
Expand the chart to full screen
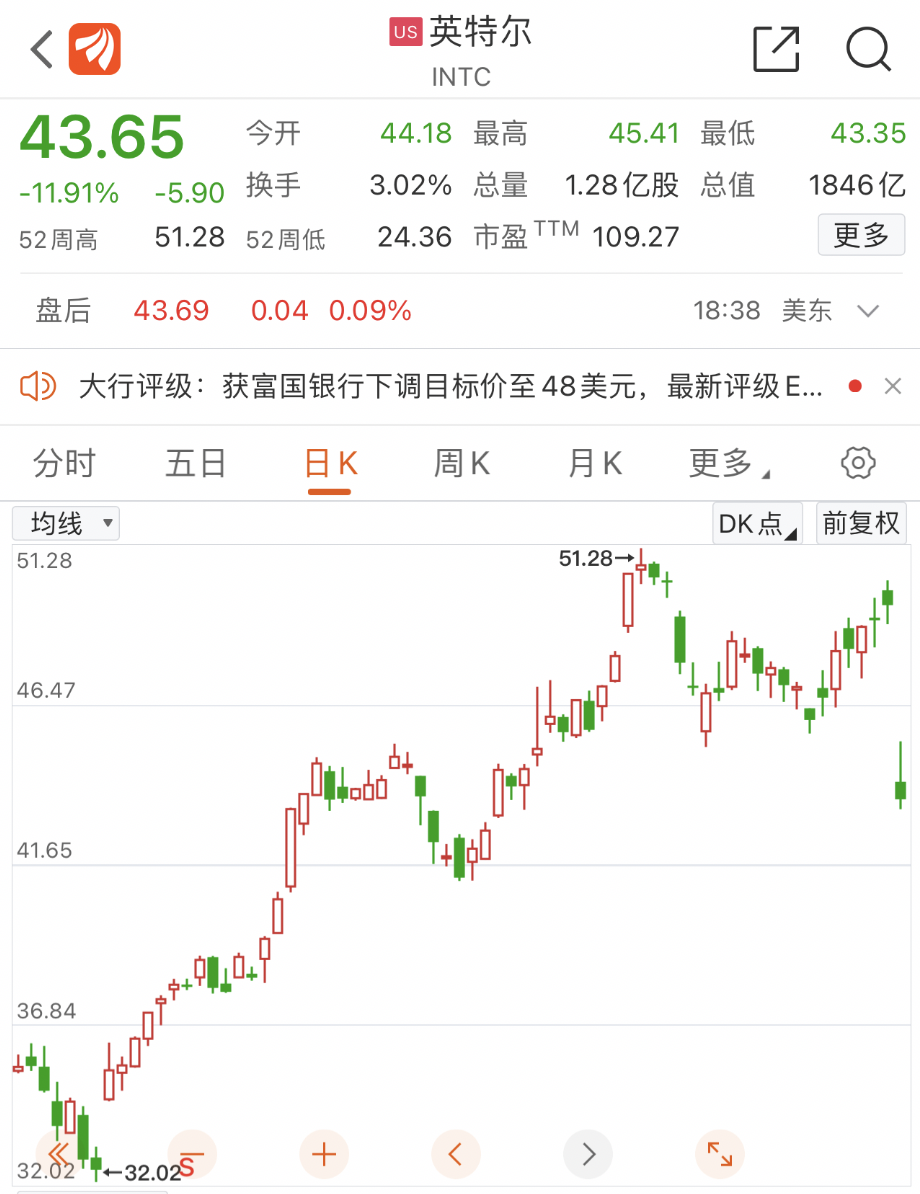pos(720,1155)
